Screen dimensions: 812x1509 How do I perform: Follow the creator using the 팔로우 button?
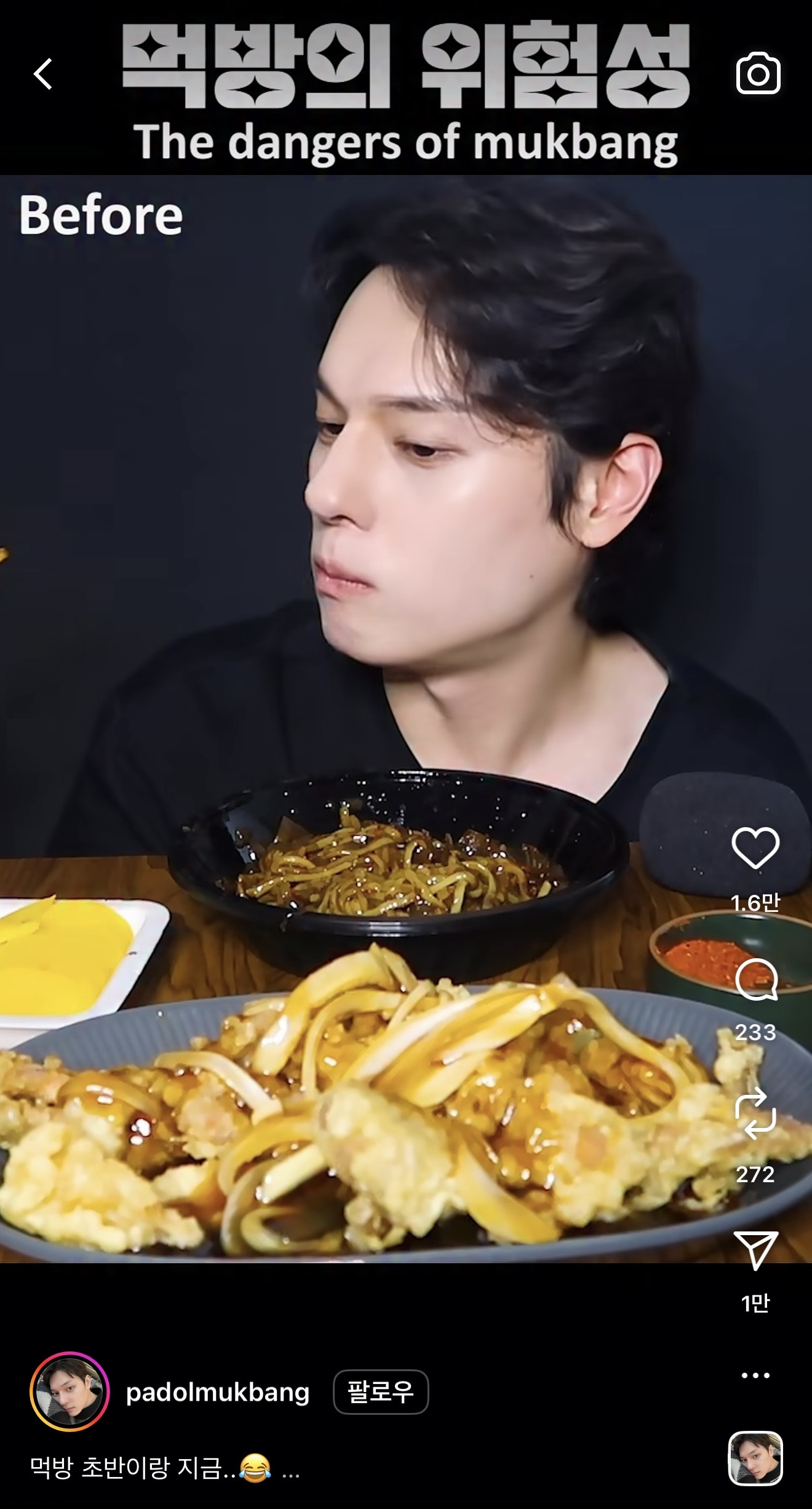coord(381,1396)
